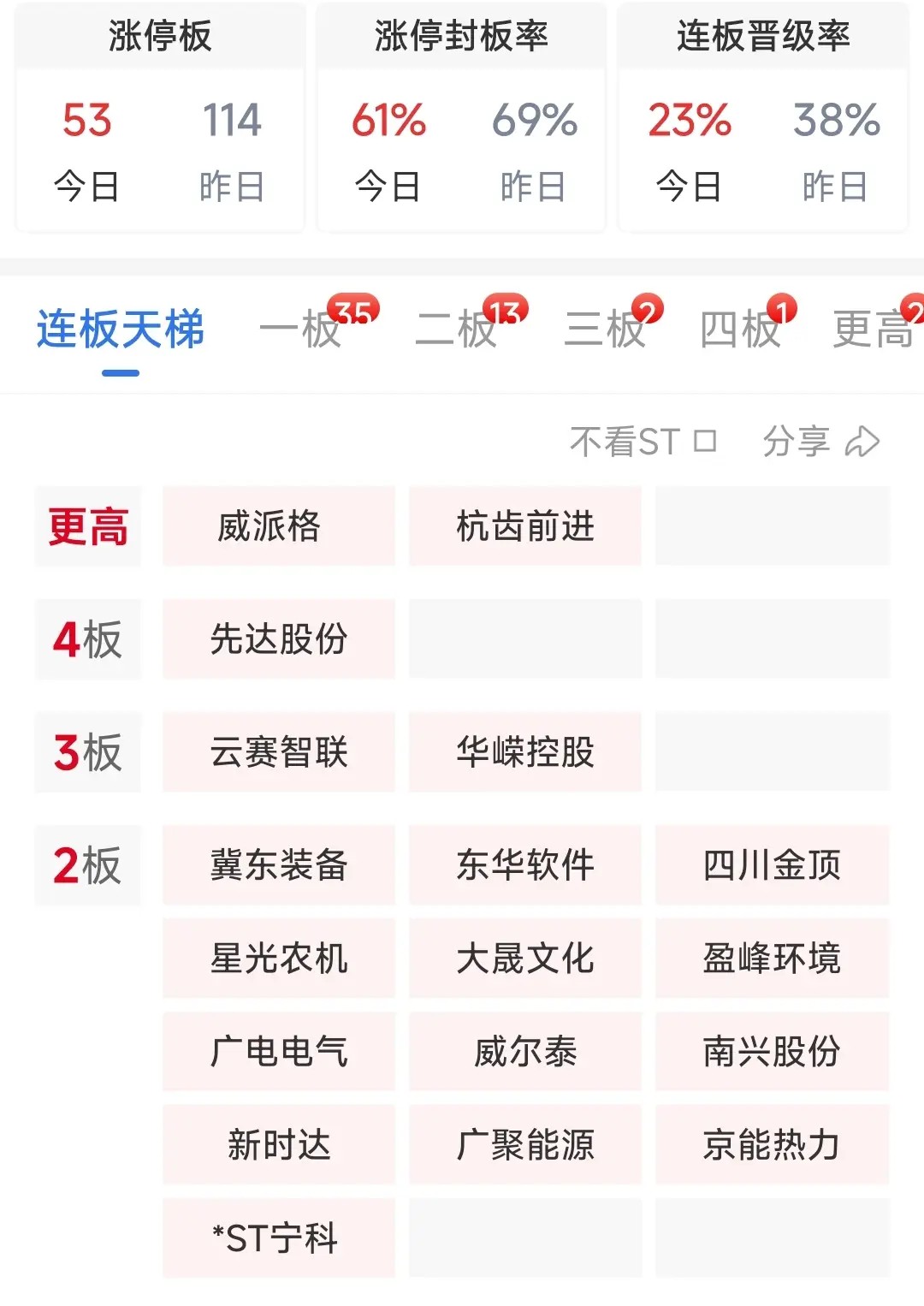
Task: Switch to the 连板天梯 tab
Action: pos(121,330)
